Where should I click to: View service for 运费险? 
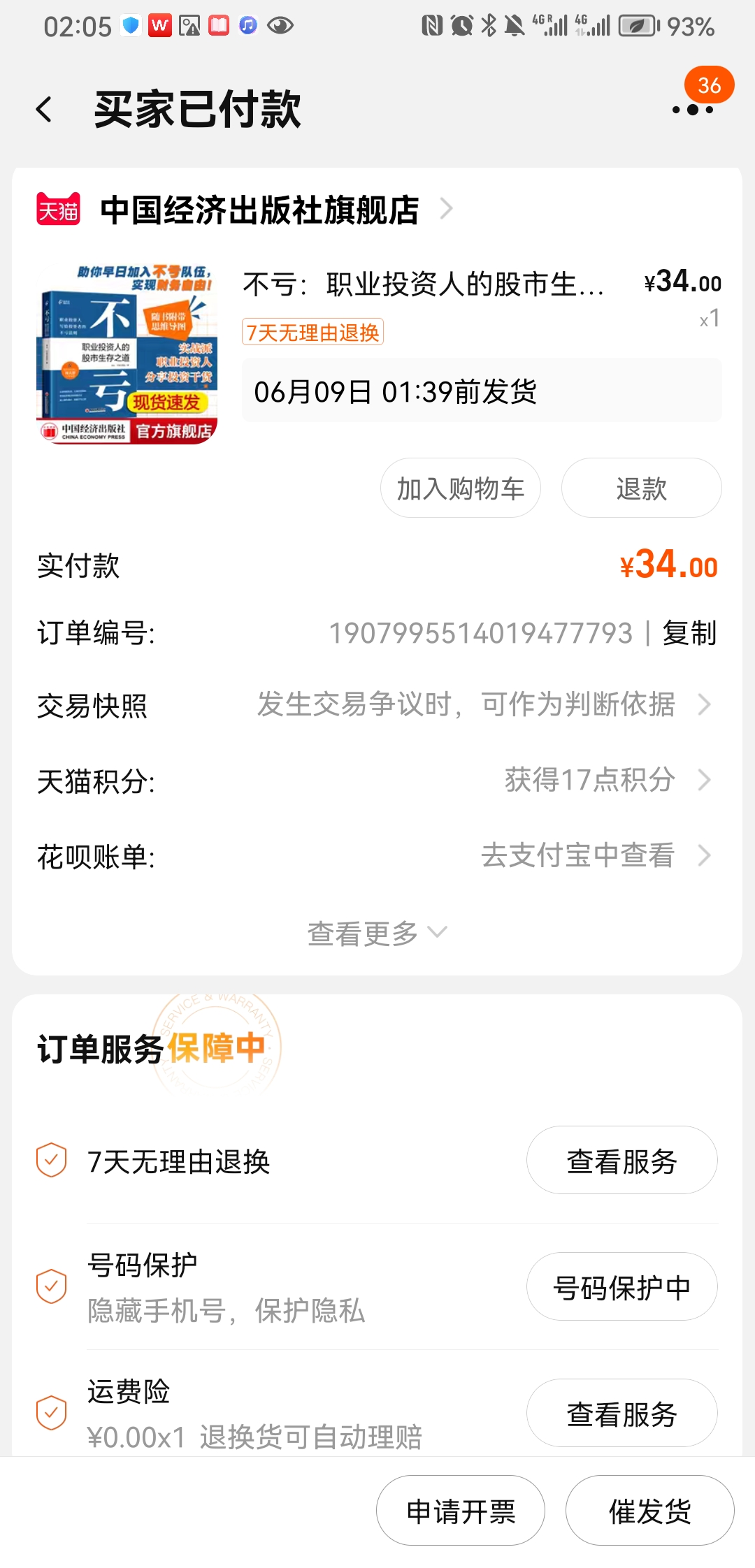coord(621,1414)
